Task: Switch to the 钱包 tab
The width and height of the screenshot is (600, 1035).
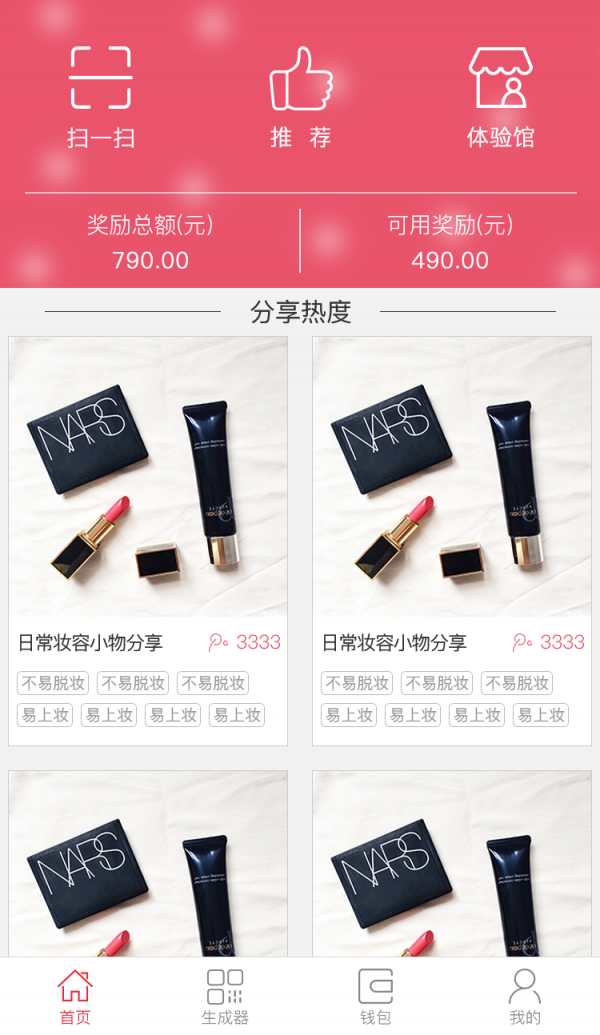Action: tap(375, 996)
